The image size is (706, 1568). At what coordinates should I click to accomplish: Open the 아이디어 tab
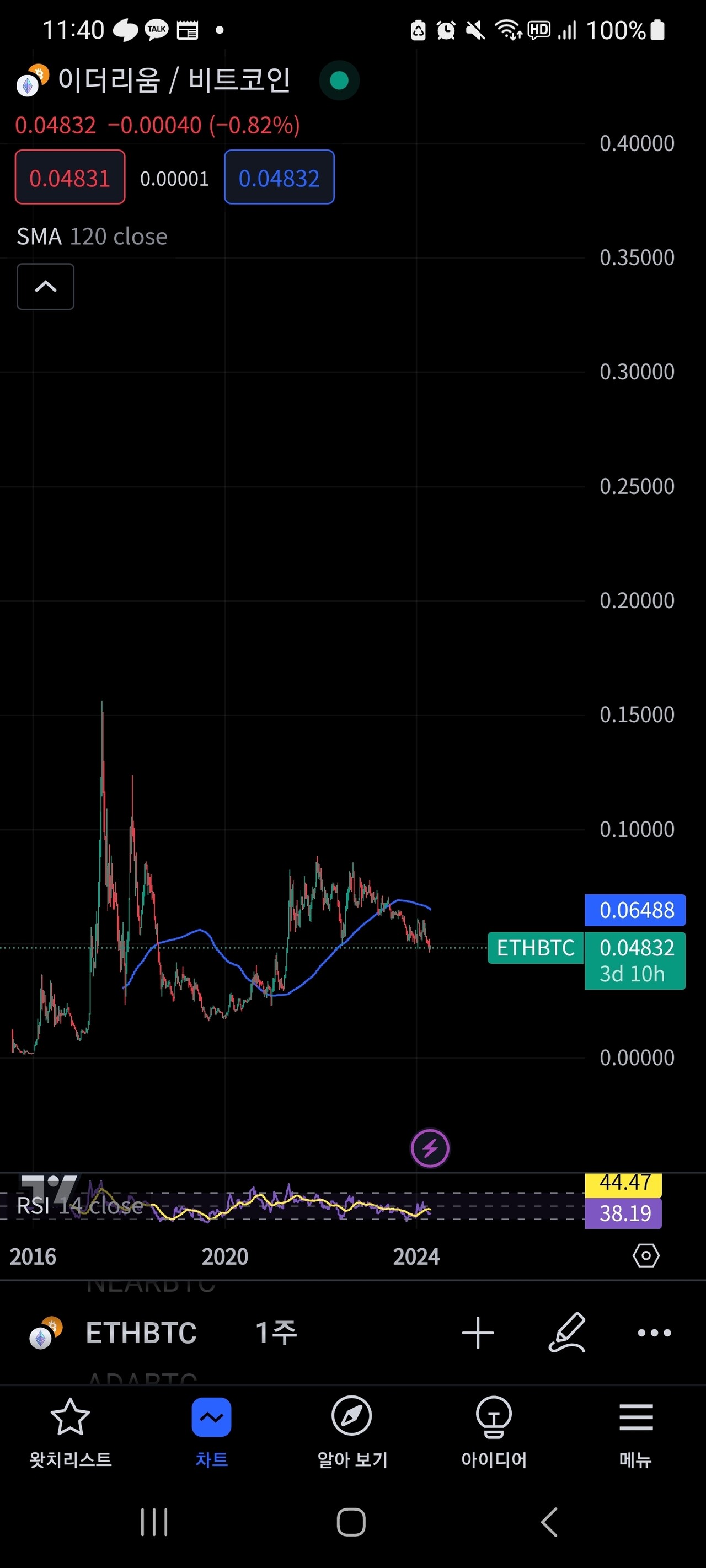click(x=494, y=1432)
